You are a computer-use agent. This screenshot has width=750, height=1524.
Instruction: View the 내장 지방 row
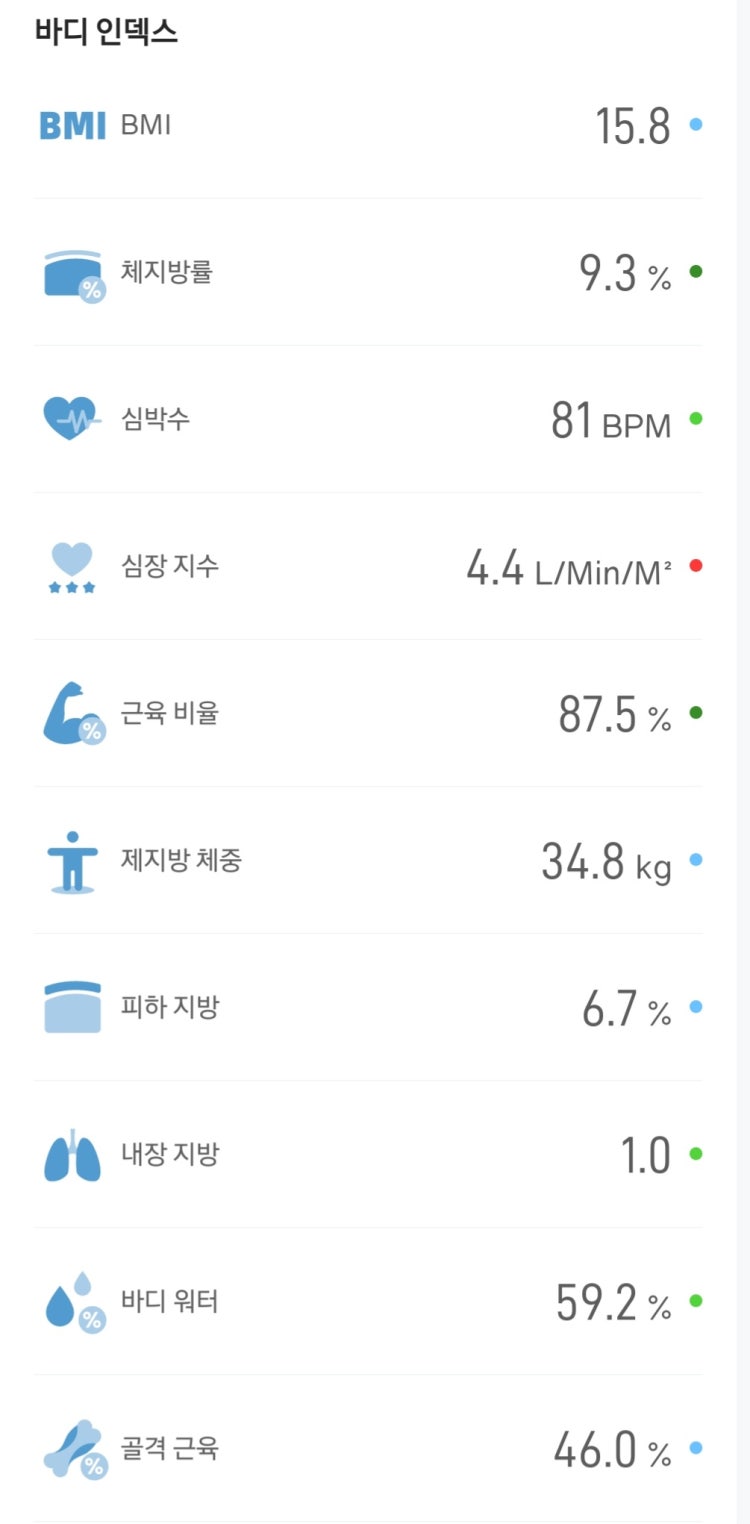coord(368,1154)
